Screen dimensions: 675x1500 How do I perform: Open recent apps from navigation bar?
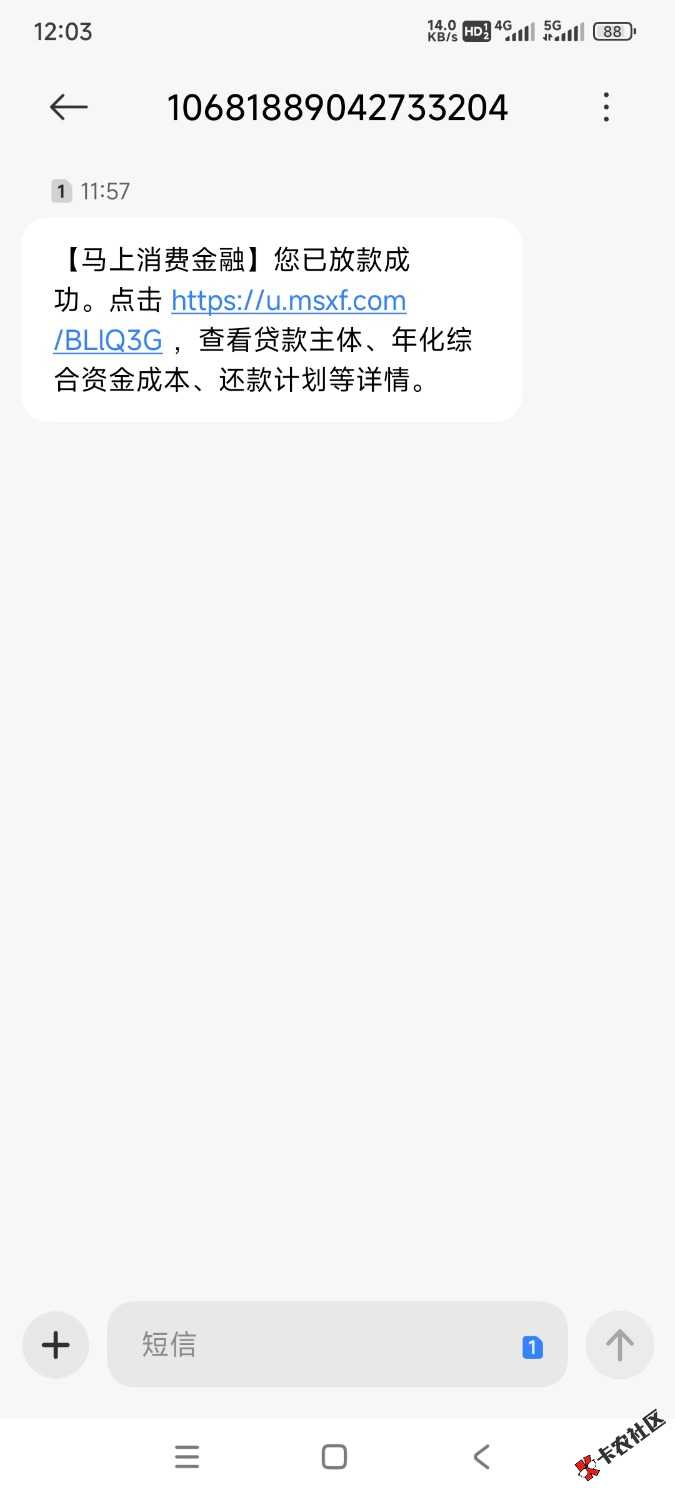point(187,1457)
